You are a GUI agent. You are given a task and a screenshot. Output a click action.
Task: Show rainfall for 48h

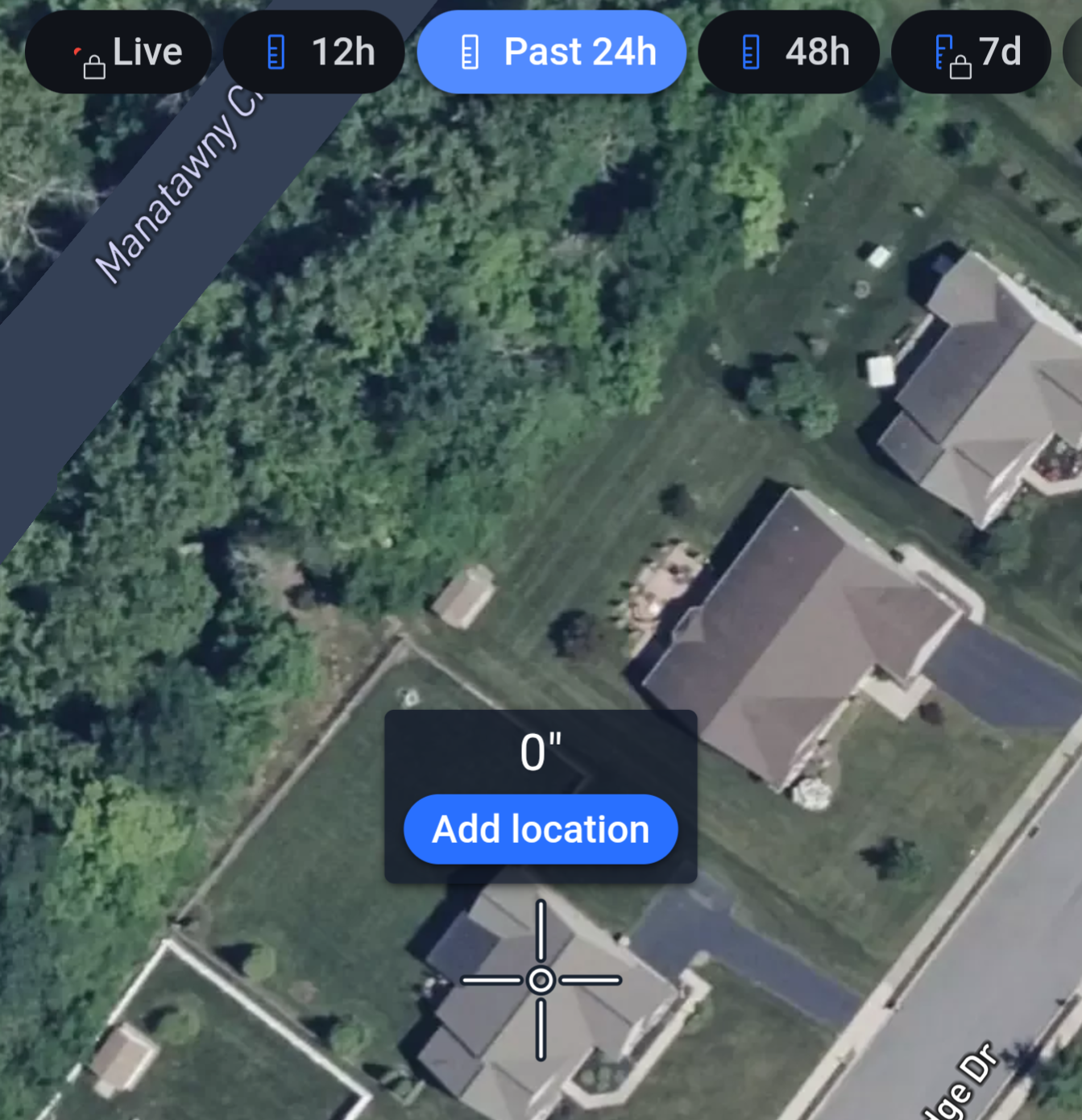pos(789,52)
